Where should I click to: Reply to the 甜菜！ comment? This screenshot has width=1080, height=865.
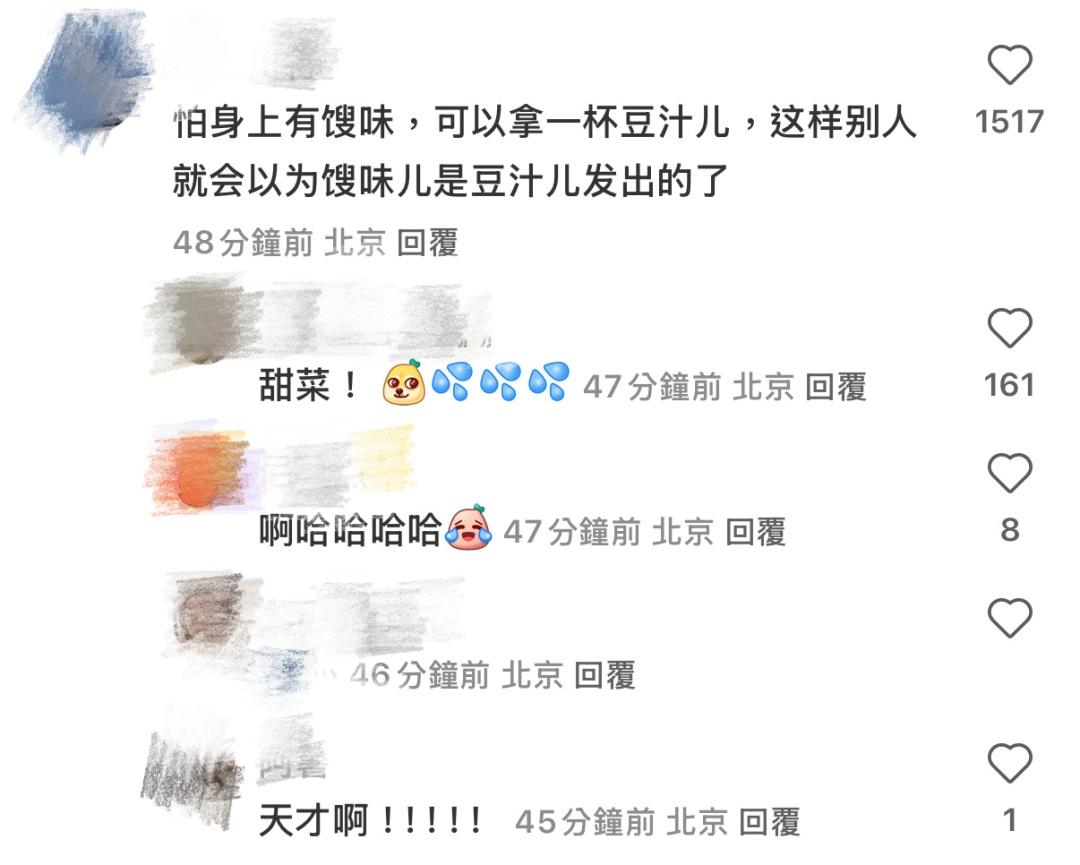pos(835,387)
